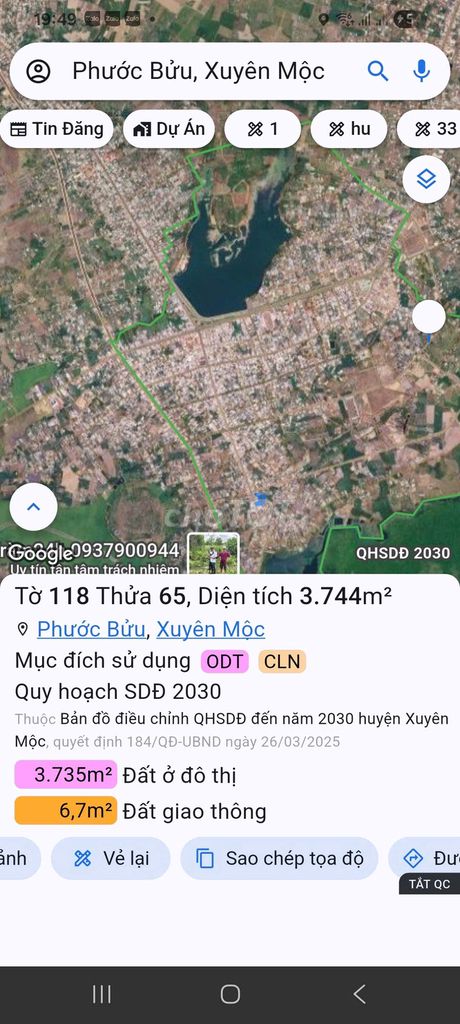Tap Vẽ lại to redraw
Viewport: 460px width, 1024px height.
point(110,858)
